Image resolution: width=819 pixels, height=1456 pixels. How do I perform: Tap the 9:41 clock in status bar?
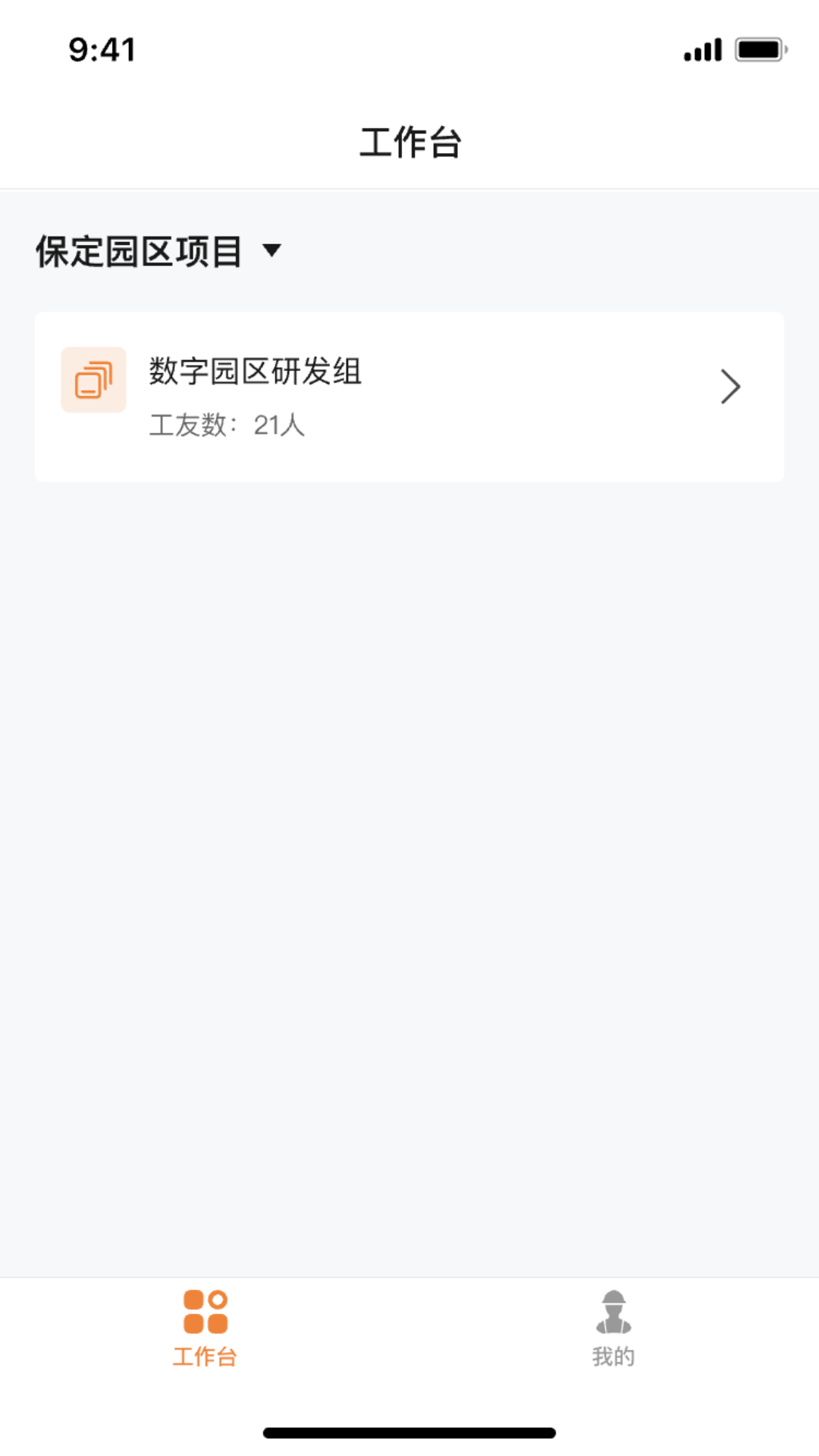coord(102,49)
